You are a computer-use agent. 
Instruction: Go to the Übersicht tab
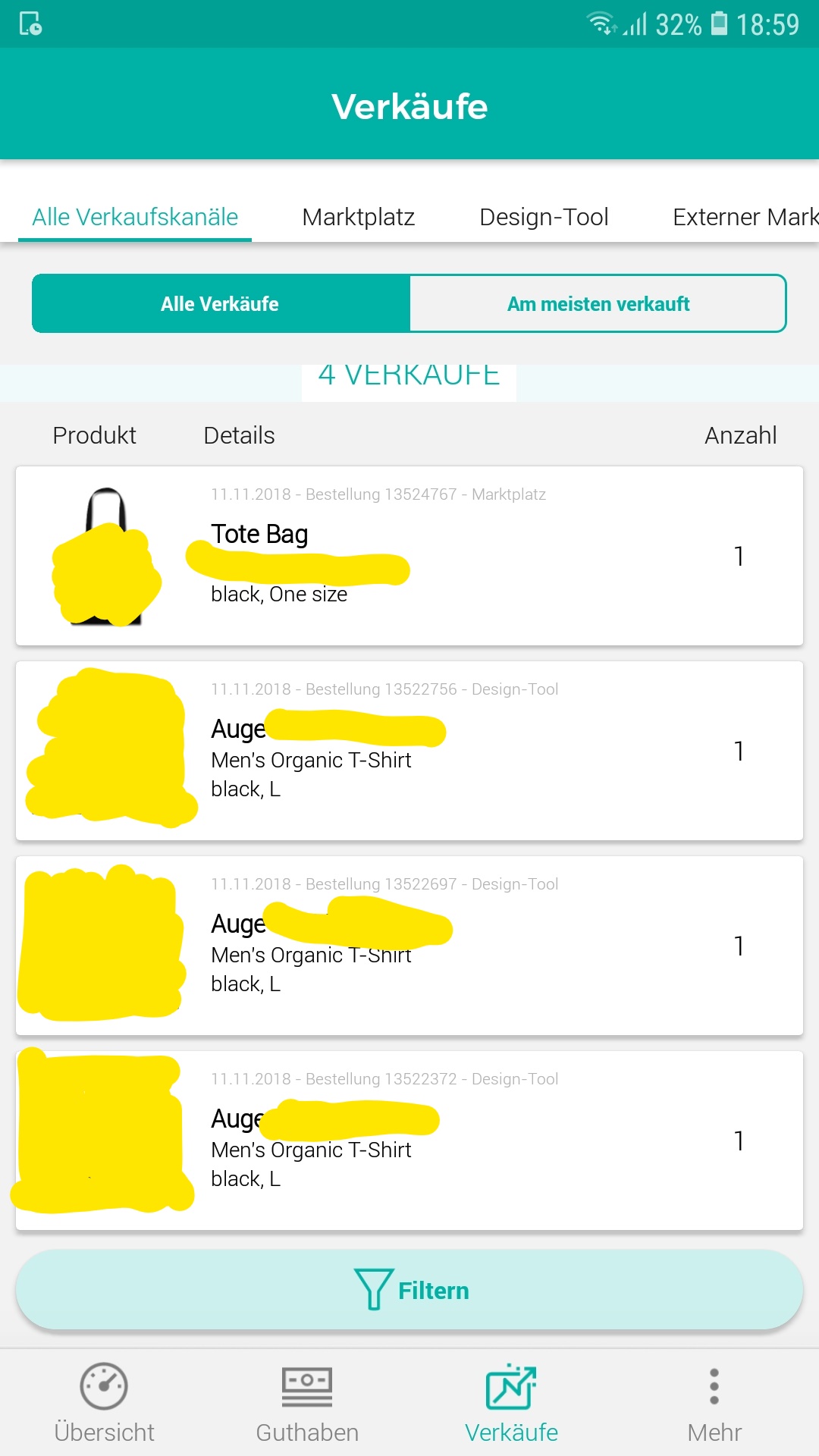pyautogui.click(x=104, y=1403)
